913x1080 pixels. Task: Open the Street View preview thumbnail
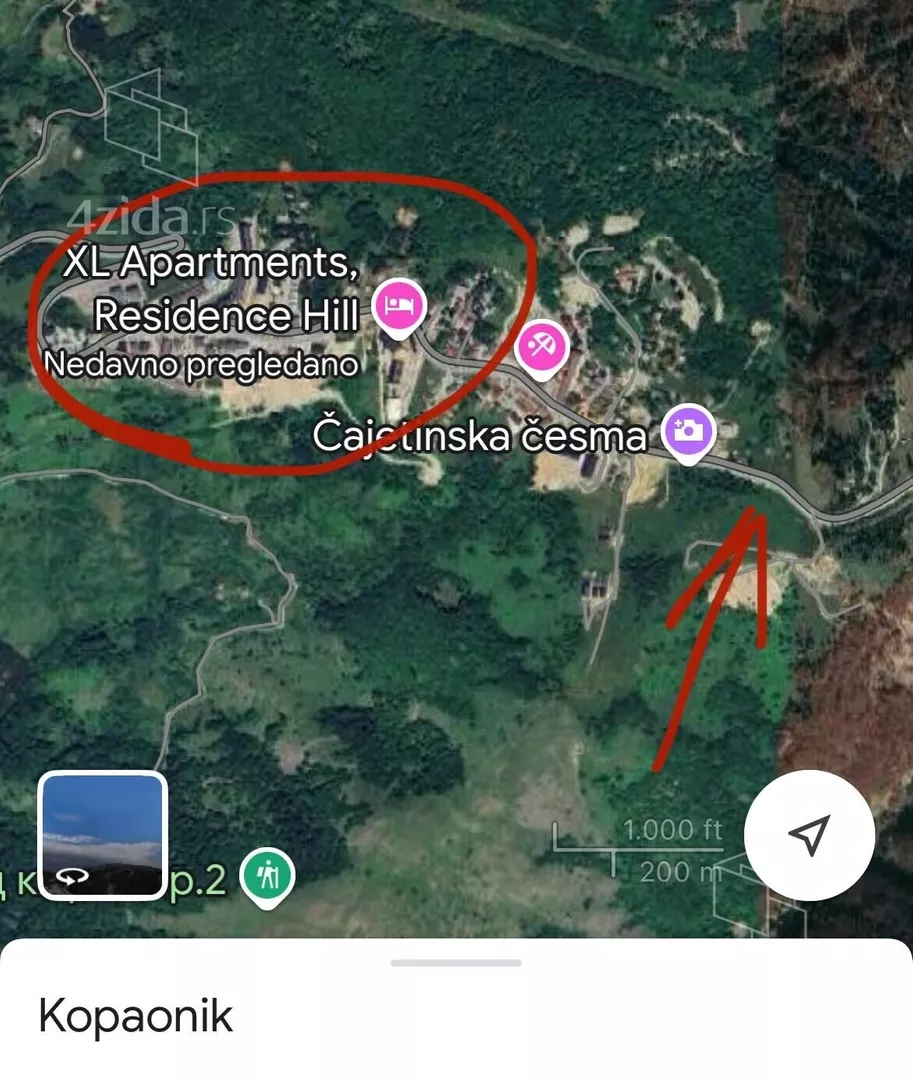coord(103,834)
